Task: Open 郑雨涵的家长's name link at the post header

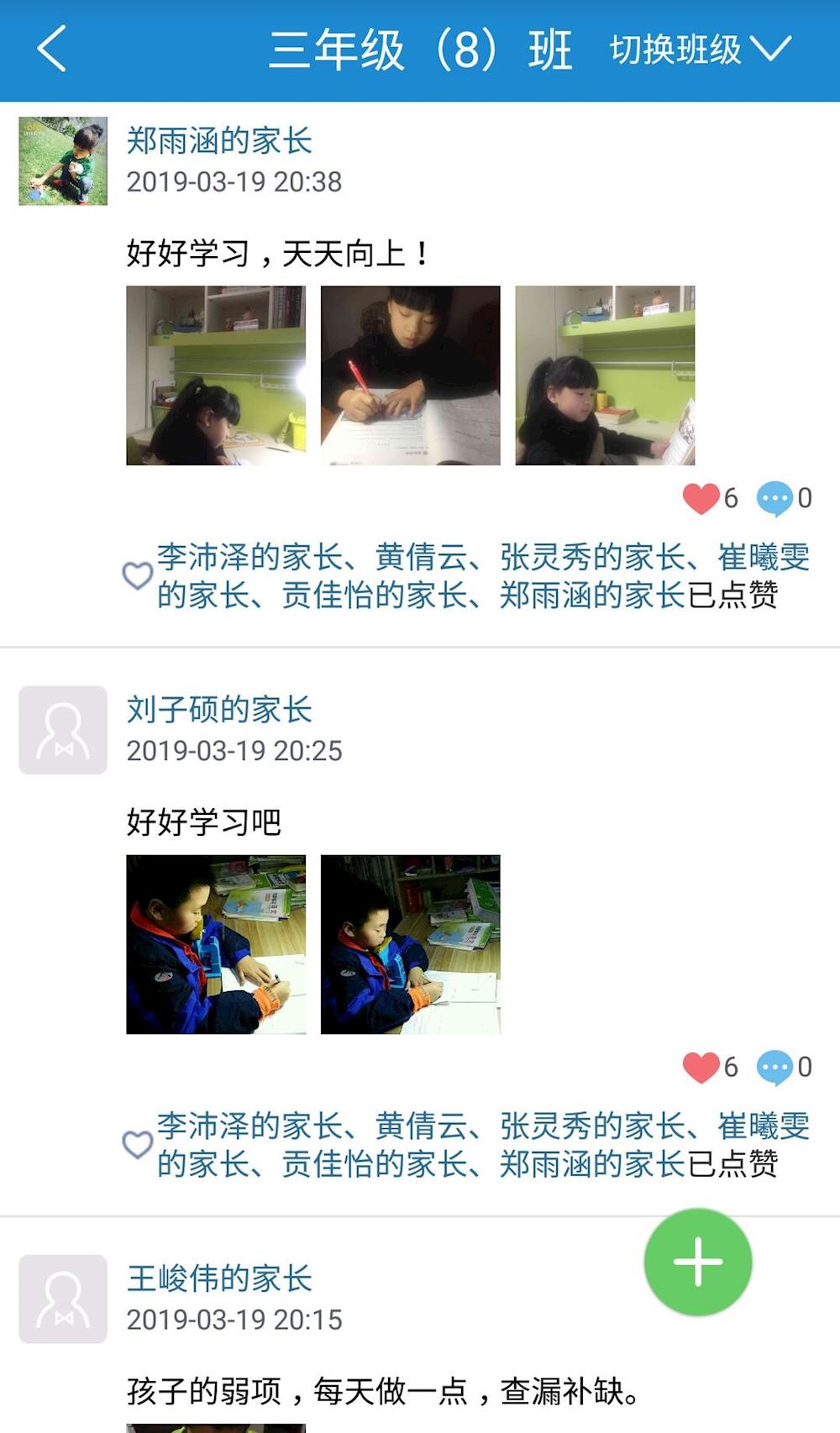Action: coord(219,141)
